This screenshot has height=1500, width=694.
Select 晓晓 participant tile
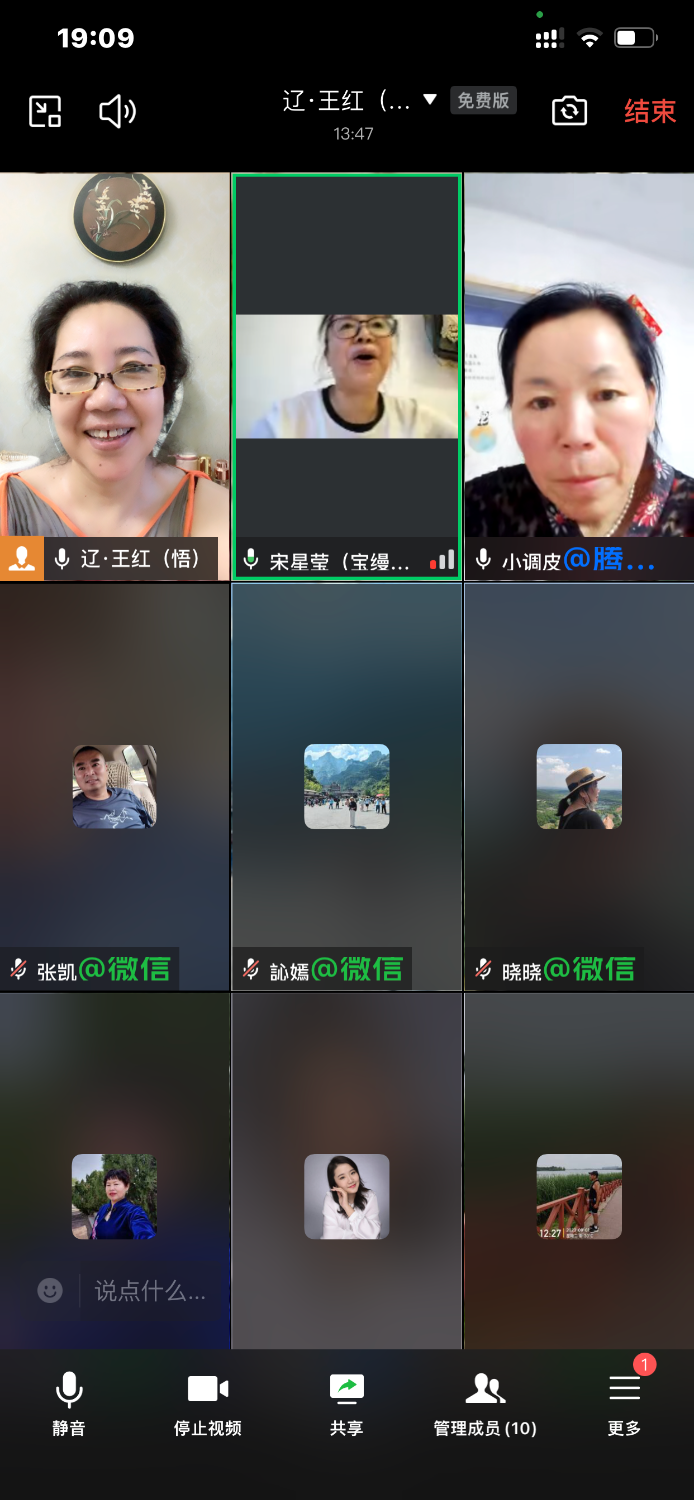(579, 786)
